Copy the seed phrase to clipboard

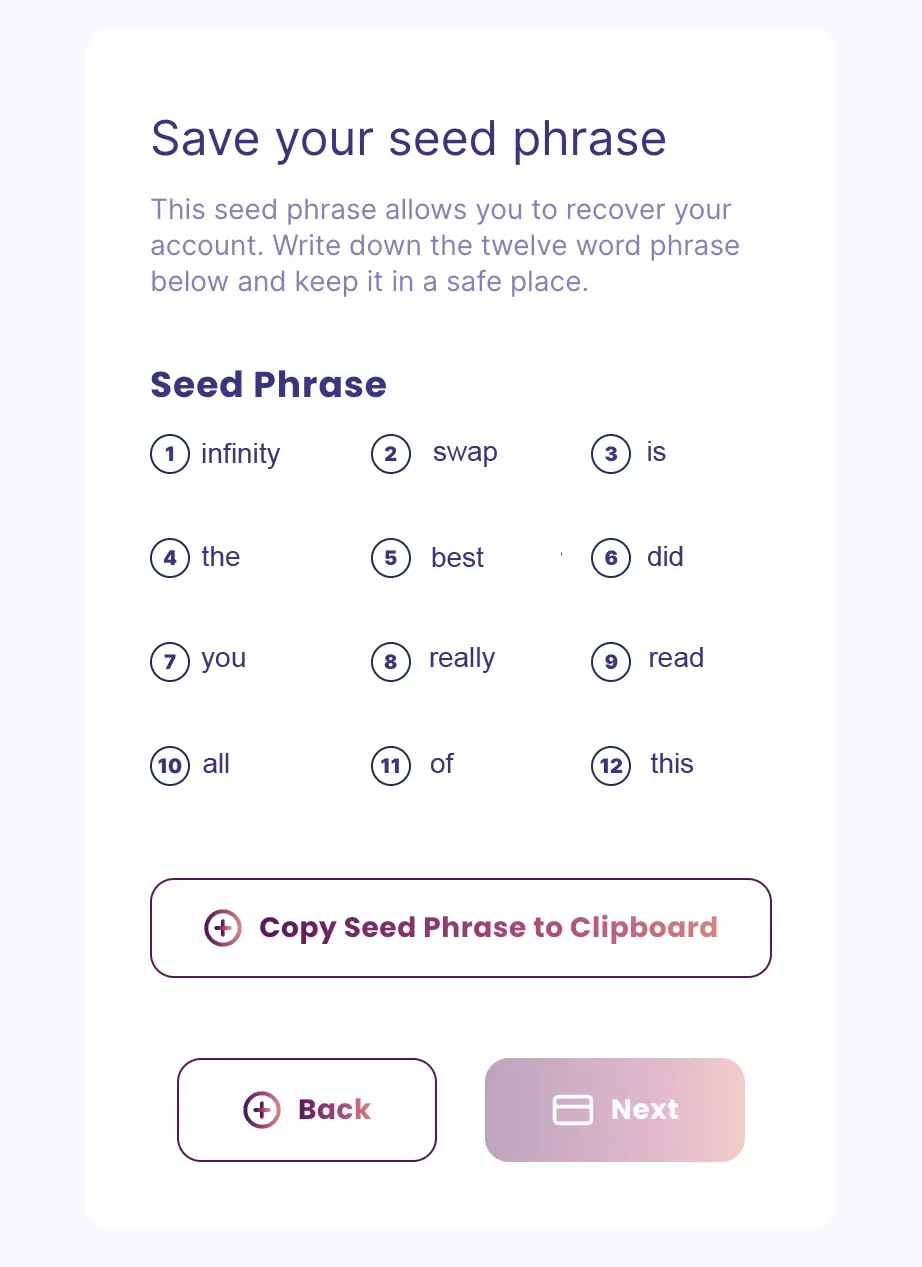point(460,928)
